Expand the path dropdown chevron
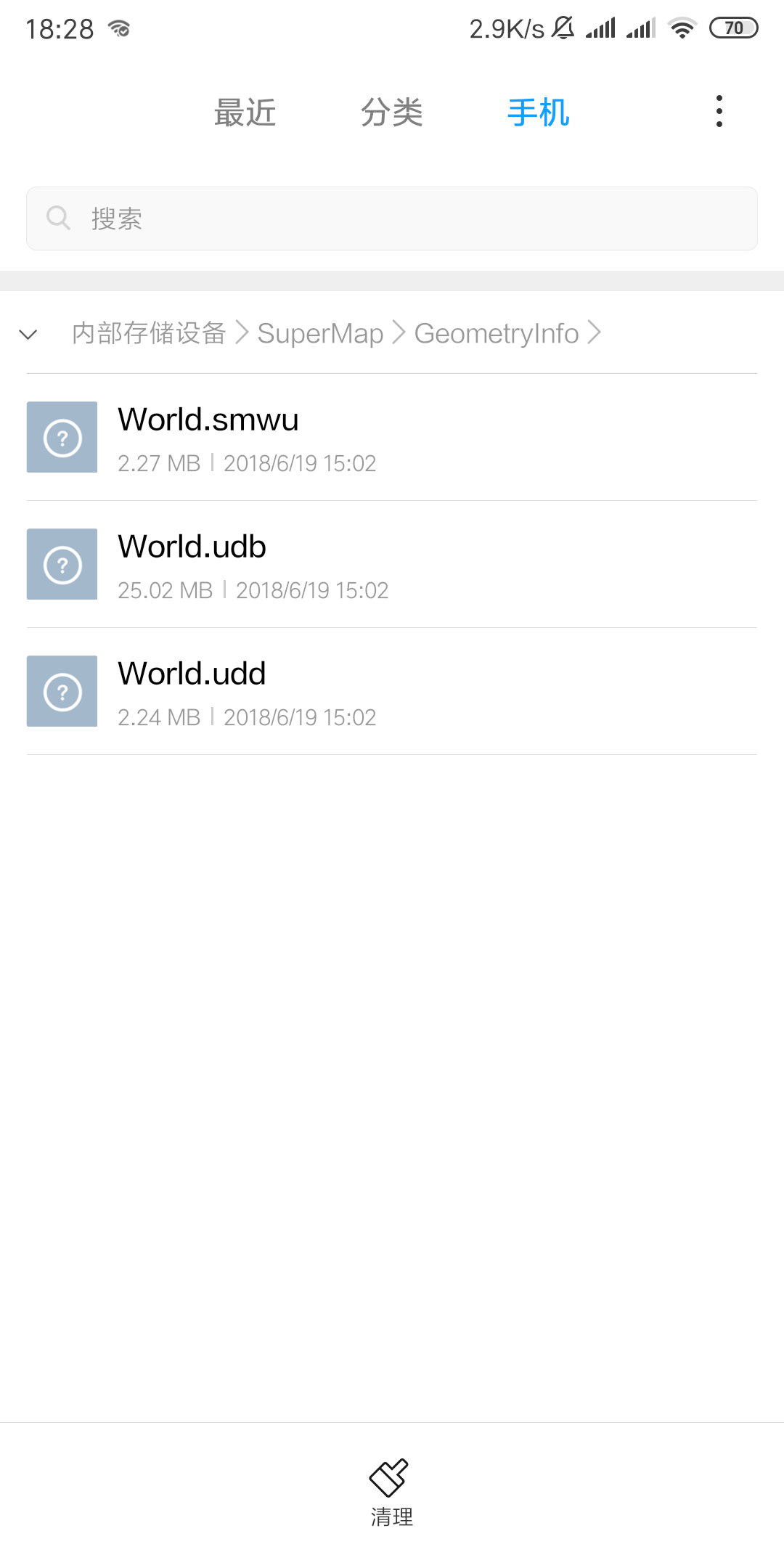This screenshot has height=1568, width=784. [x=28, y=335]
